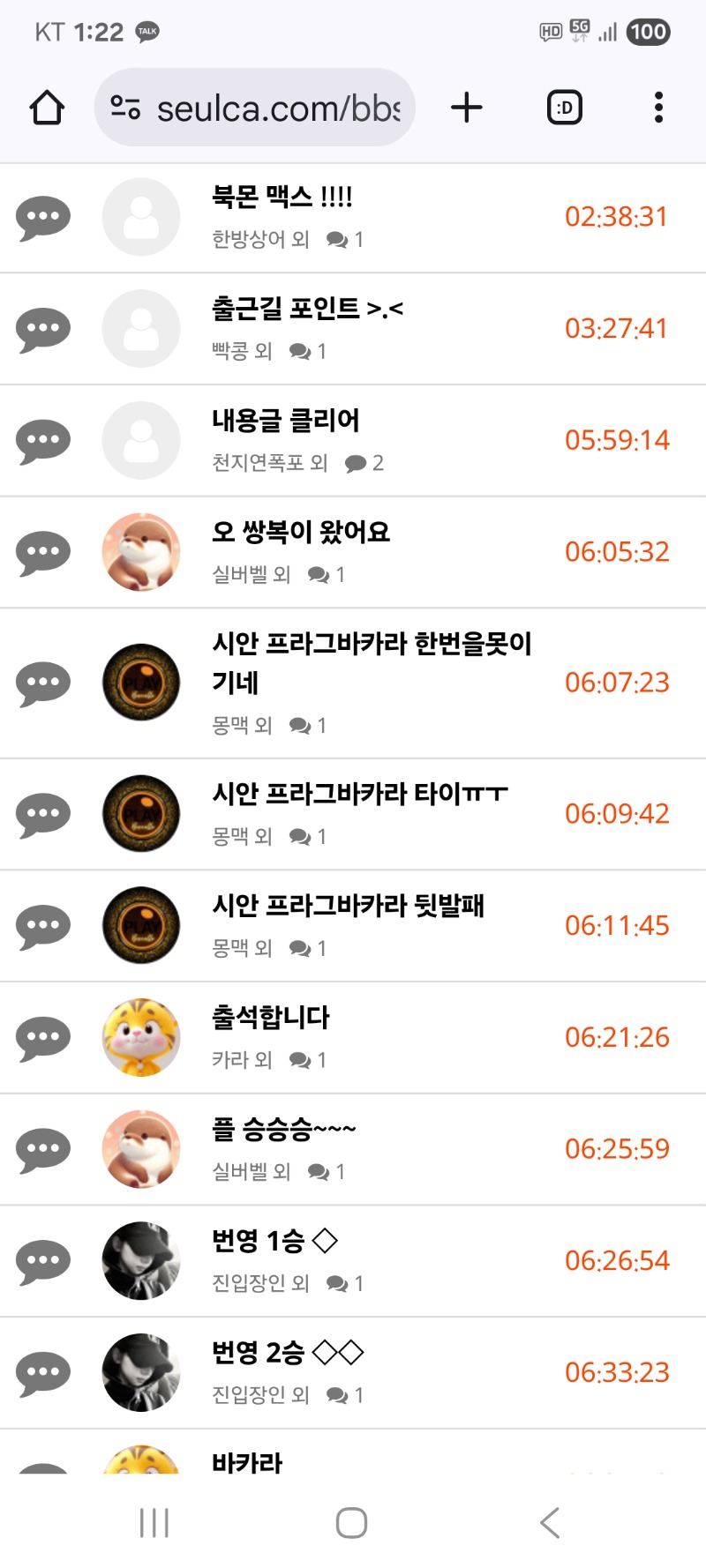706x1568 pixels.
Task: Open a new browser tab
Action: point(466,108)
